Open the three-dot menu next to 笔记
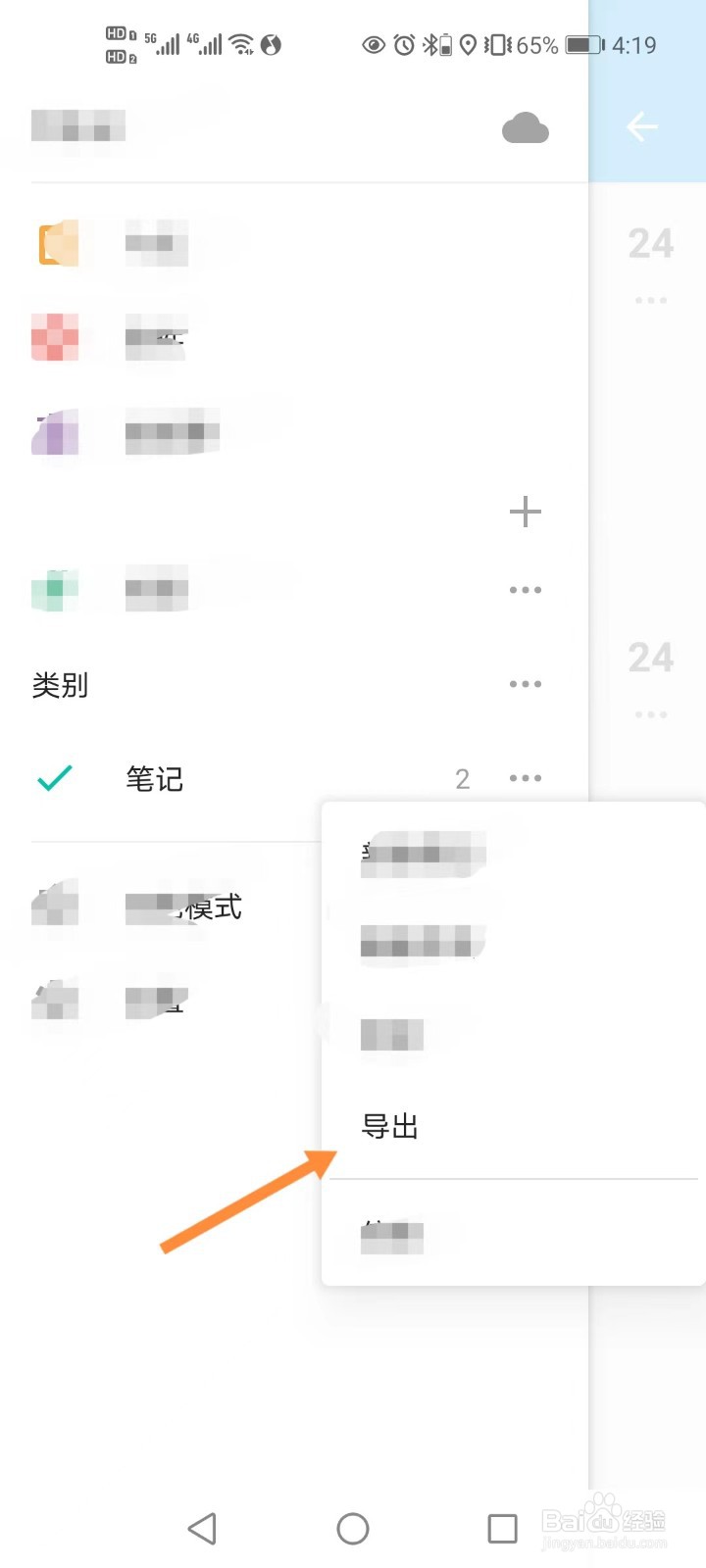The height and width of the screenshot is (1568, 706). 526,778
